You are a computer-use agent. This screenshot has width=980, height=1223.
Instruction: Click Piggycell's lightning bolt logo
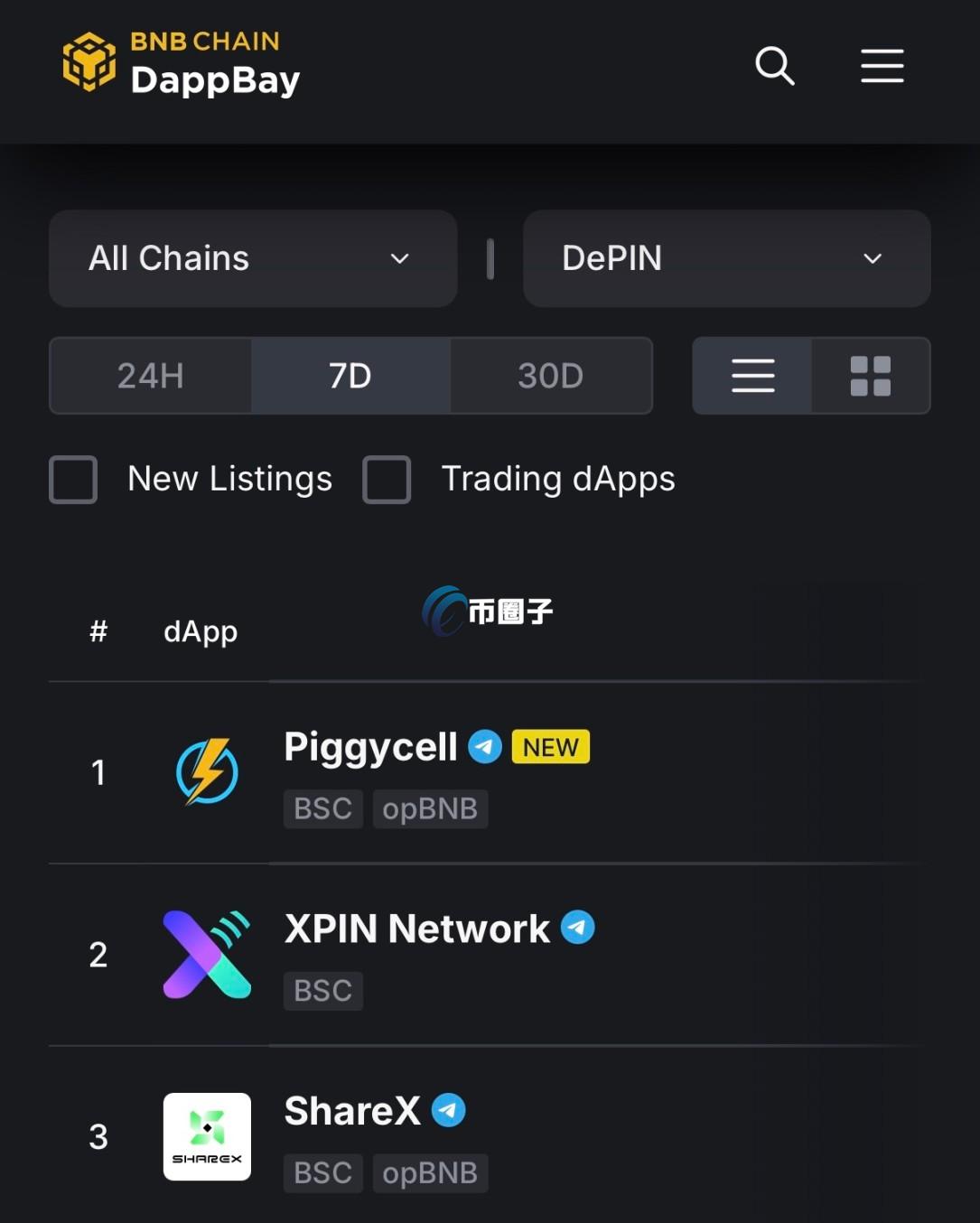(x=207, y=772)
